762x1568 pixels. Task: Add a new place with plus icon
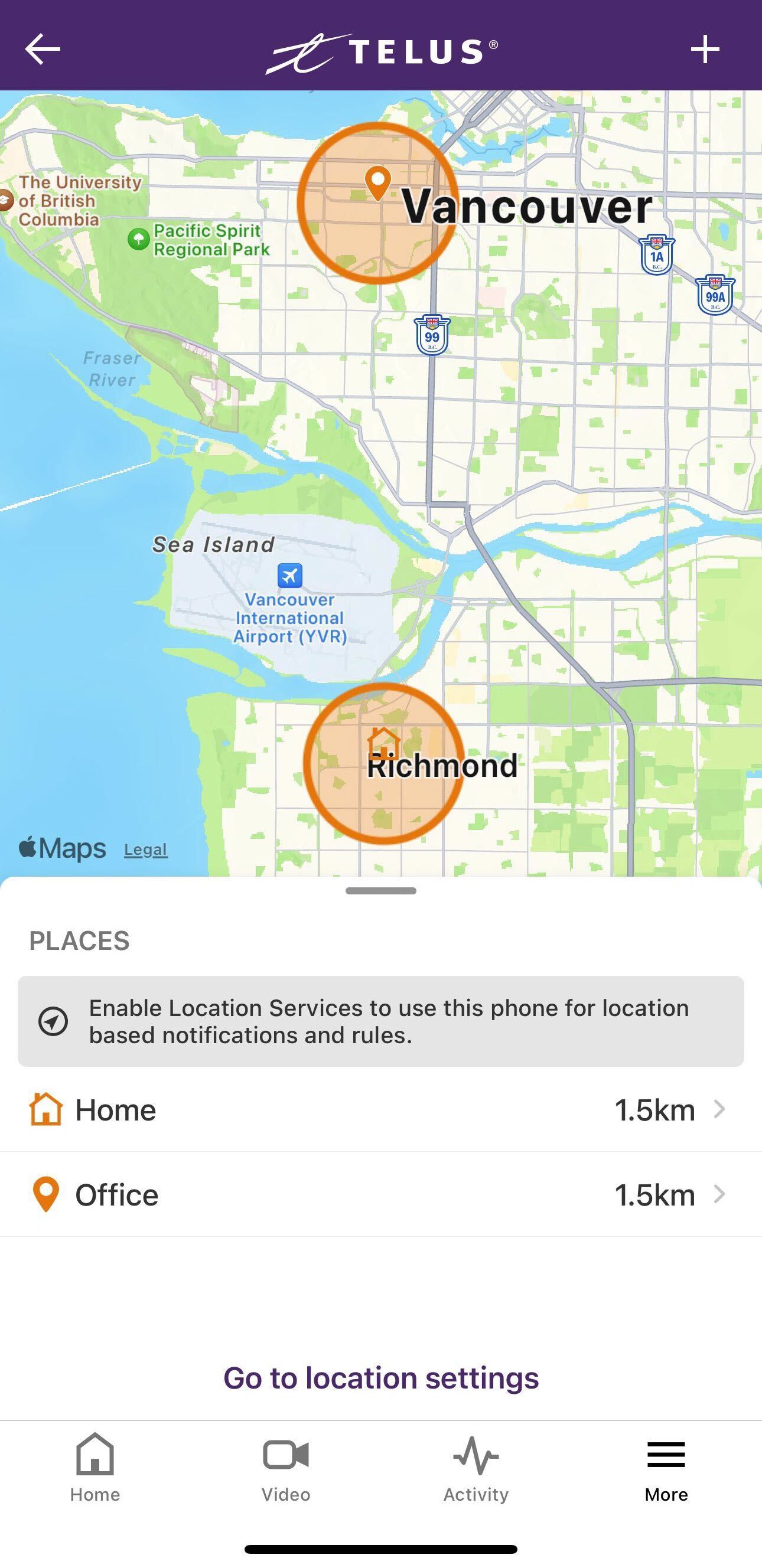[x=705, y=48]
